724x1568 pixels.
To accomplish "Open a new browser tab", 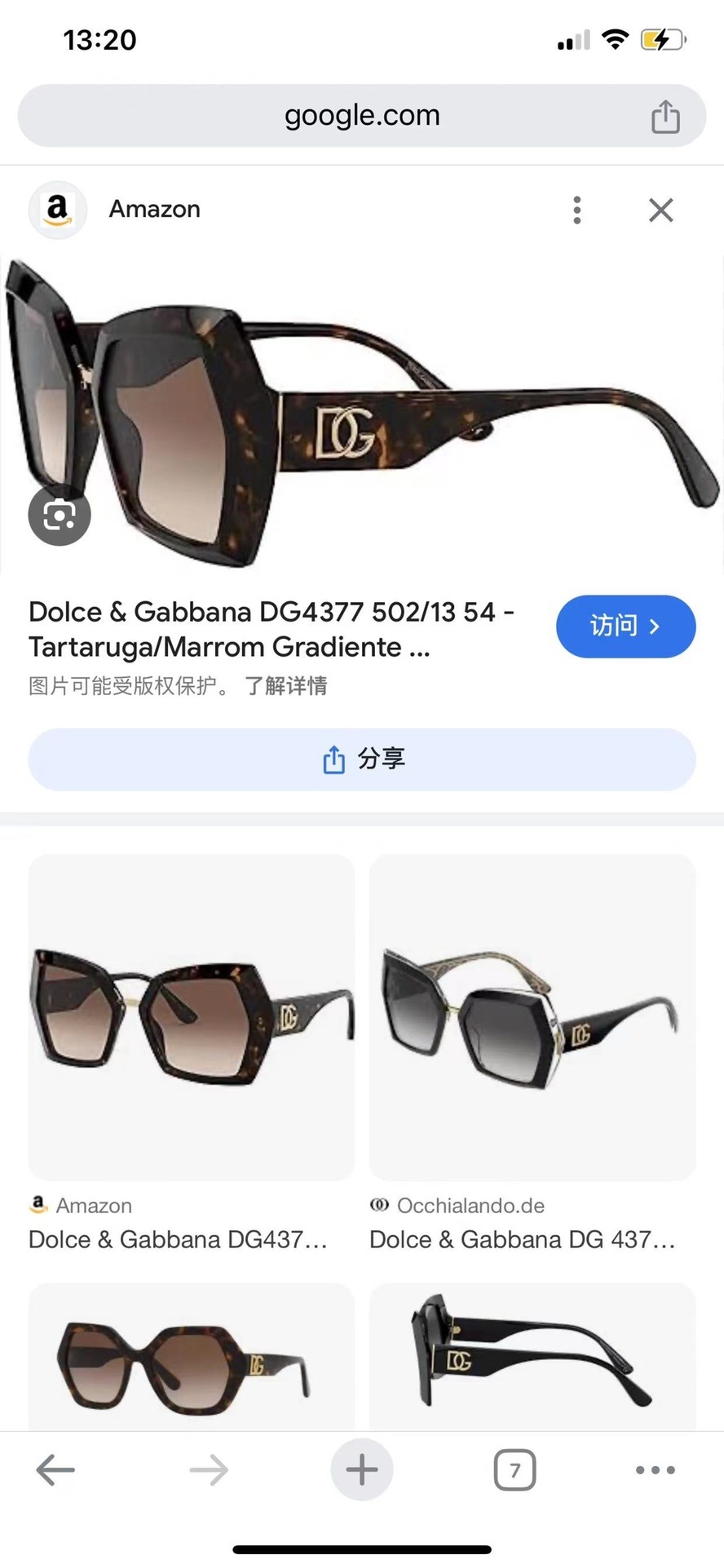I will [362, 1470].
